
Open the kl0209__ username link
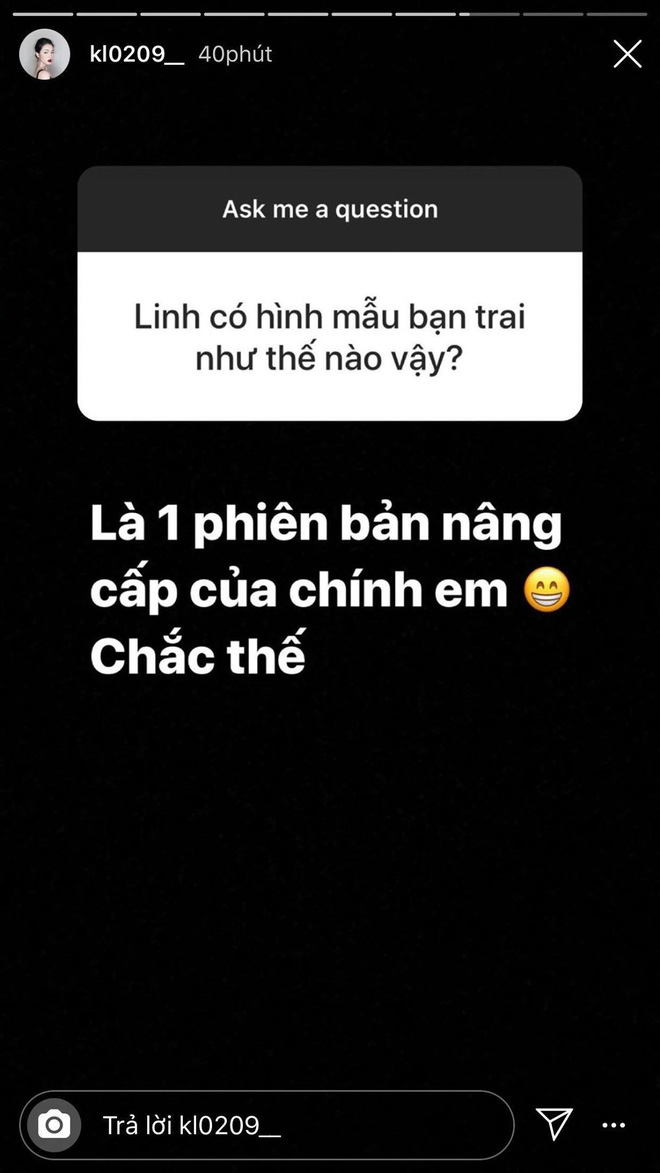[x=136, y=54]
